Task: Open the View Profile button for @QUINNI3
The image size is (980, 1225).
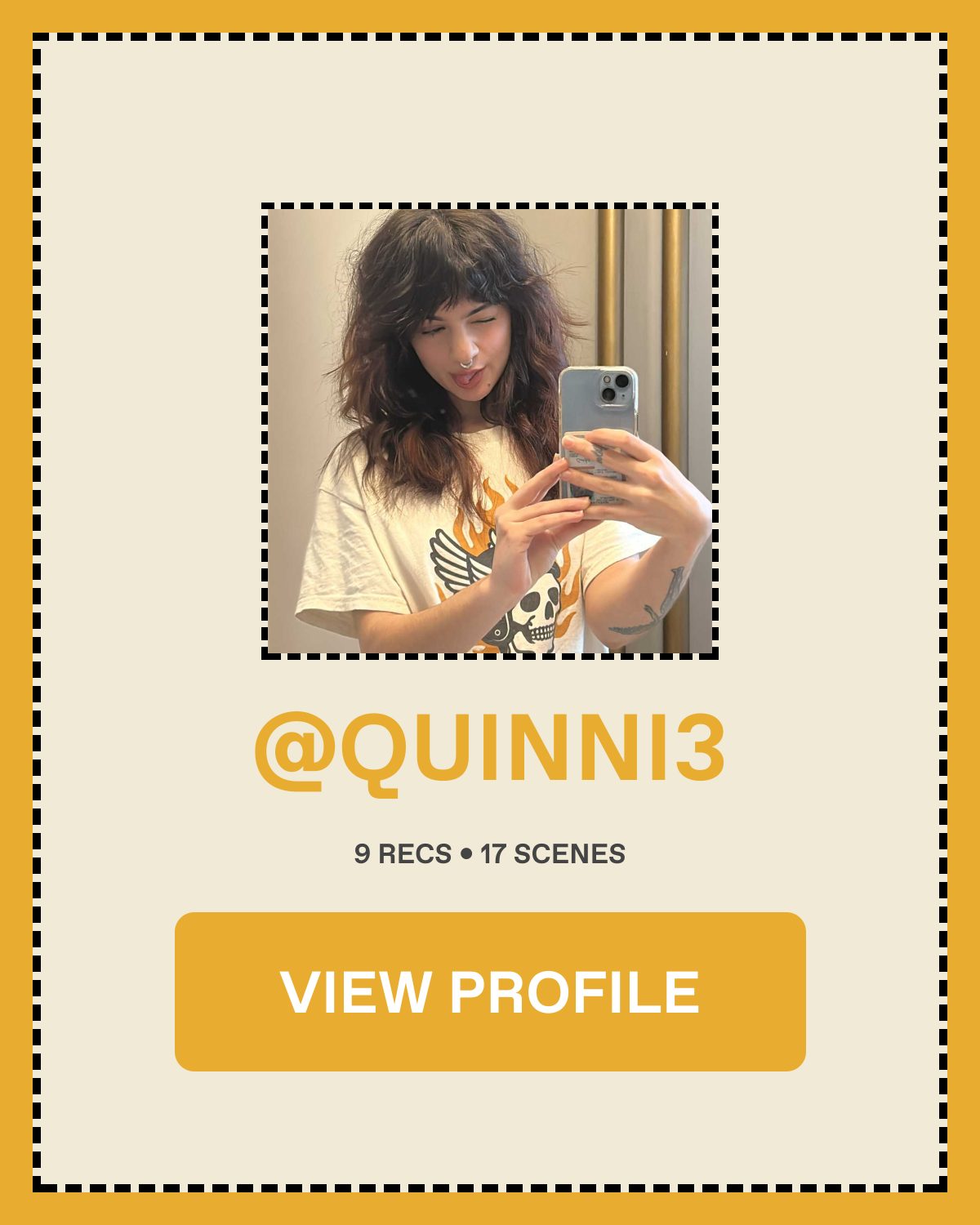Action: pyautogui.click(x=490, y=991)
